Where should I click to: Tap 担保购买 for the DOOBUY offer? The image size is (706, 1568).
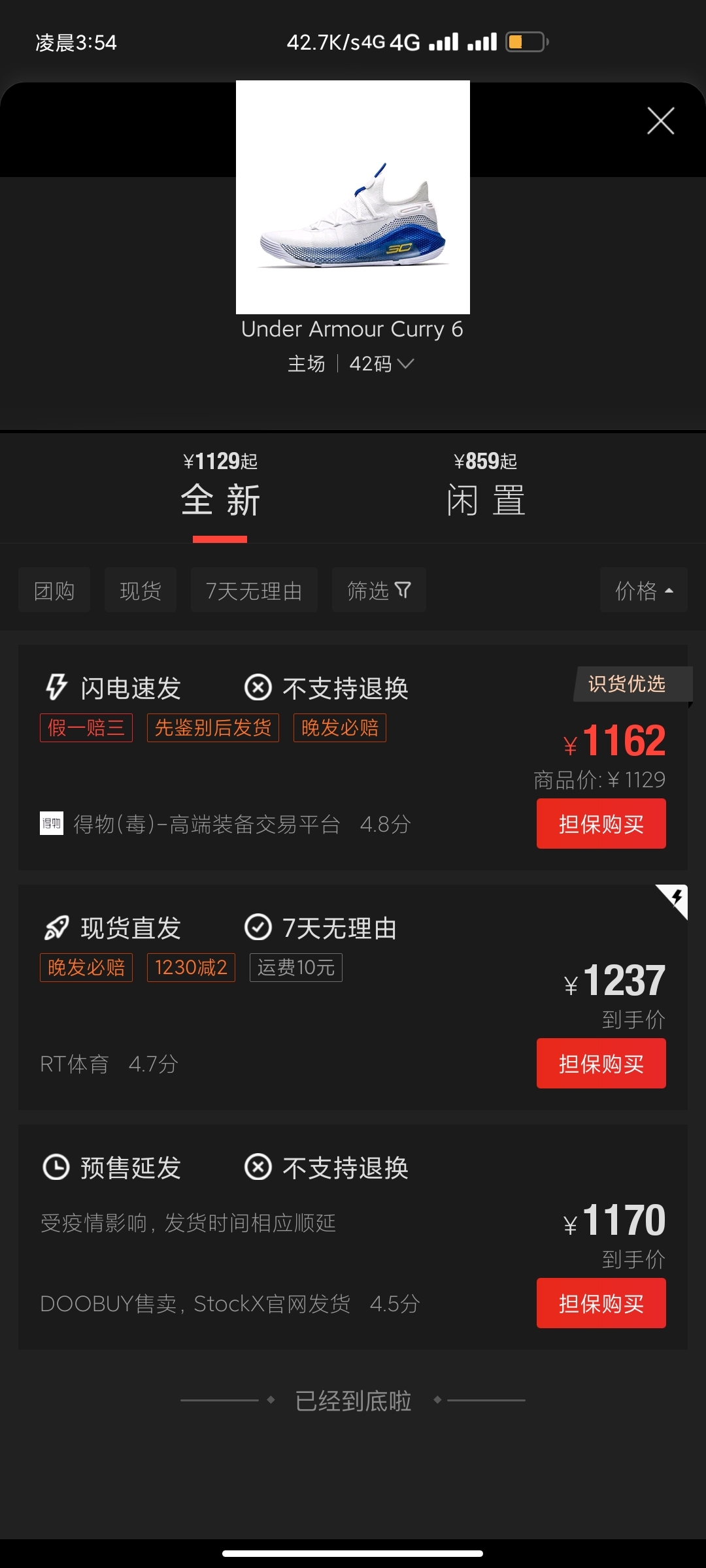(x=601, y=1303)
